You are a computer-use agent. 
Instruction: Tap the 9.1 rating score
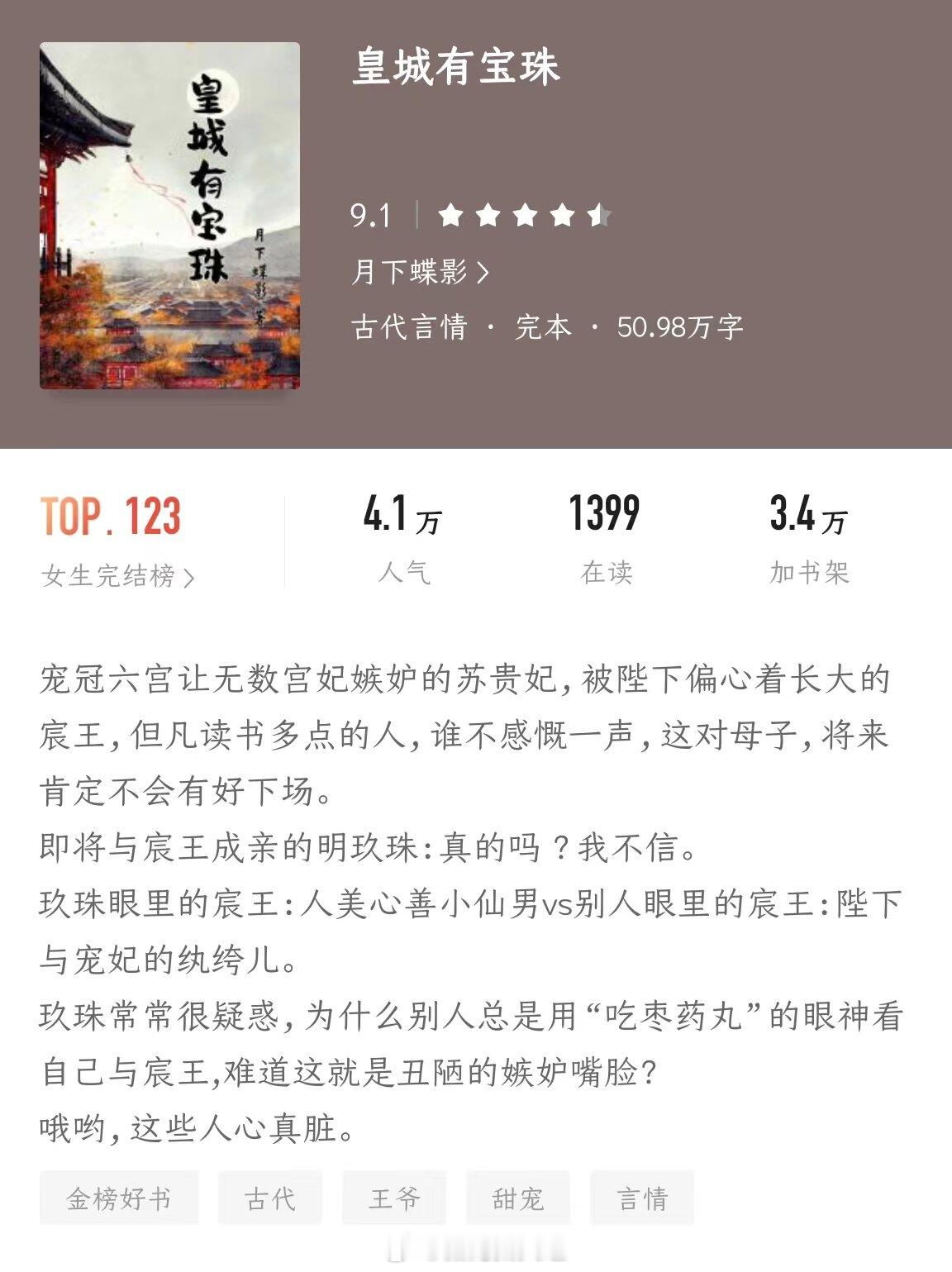372,216
